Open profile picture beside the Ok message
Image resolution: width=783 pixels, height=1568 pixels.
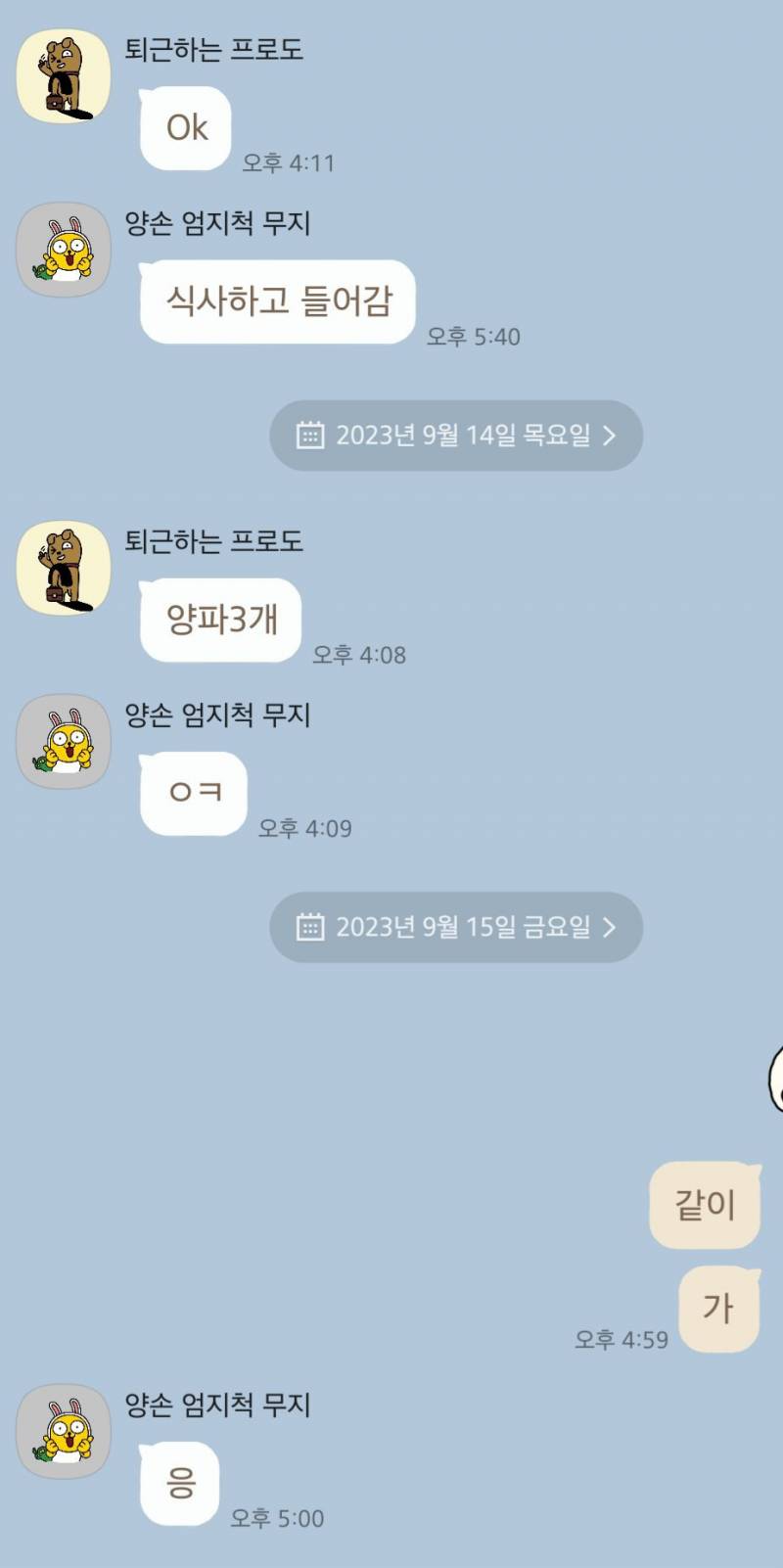click(x=64, y=76)
